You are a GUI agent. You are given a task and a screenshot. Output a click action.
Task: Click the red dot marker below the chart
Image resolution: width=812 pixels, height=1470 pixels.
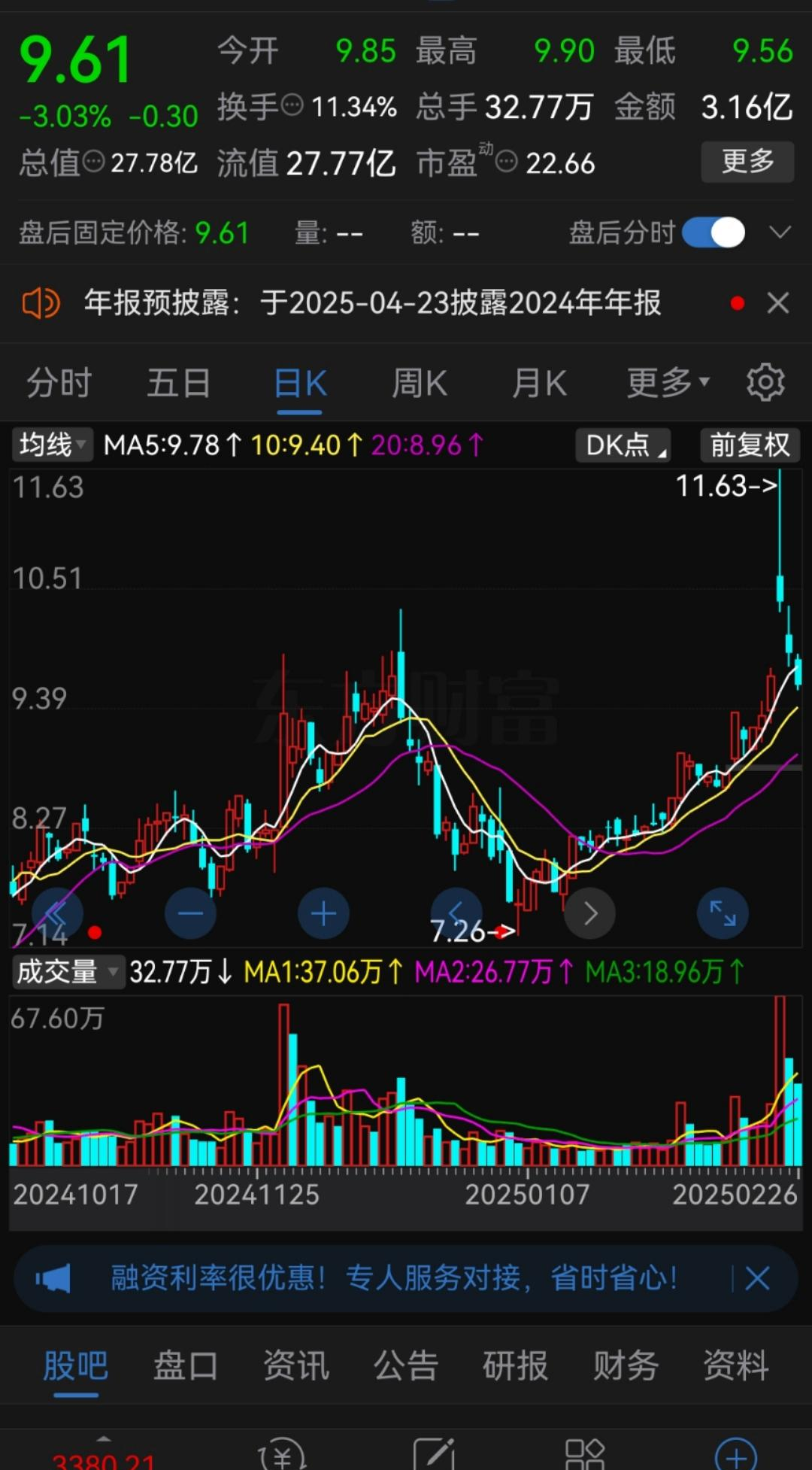click(95, 931)
